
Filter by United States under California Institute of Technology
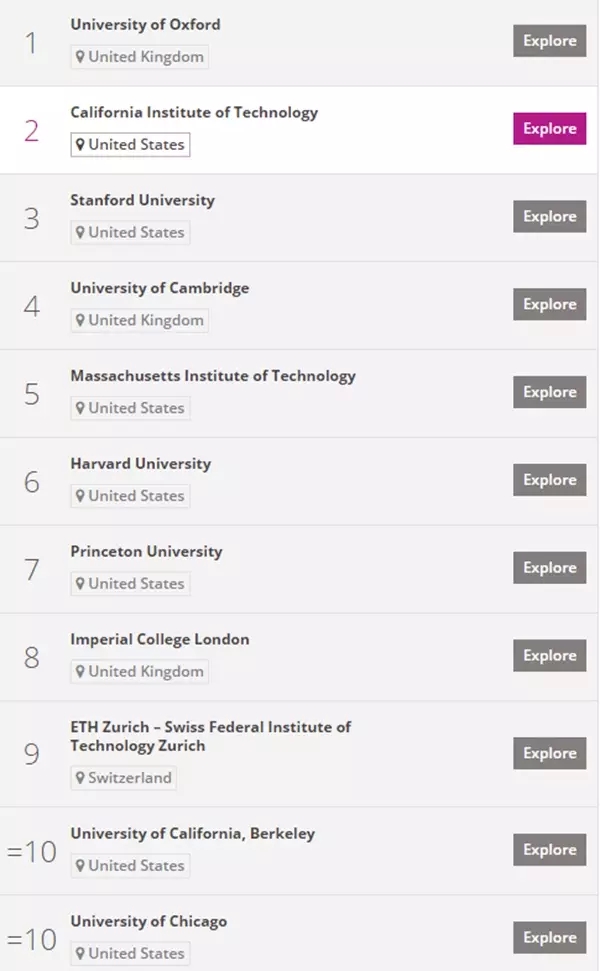pos(130,145)
